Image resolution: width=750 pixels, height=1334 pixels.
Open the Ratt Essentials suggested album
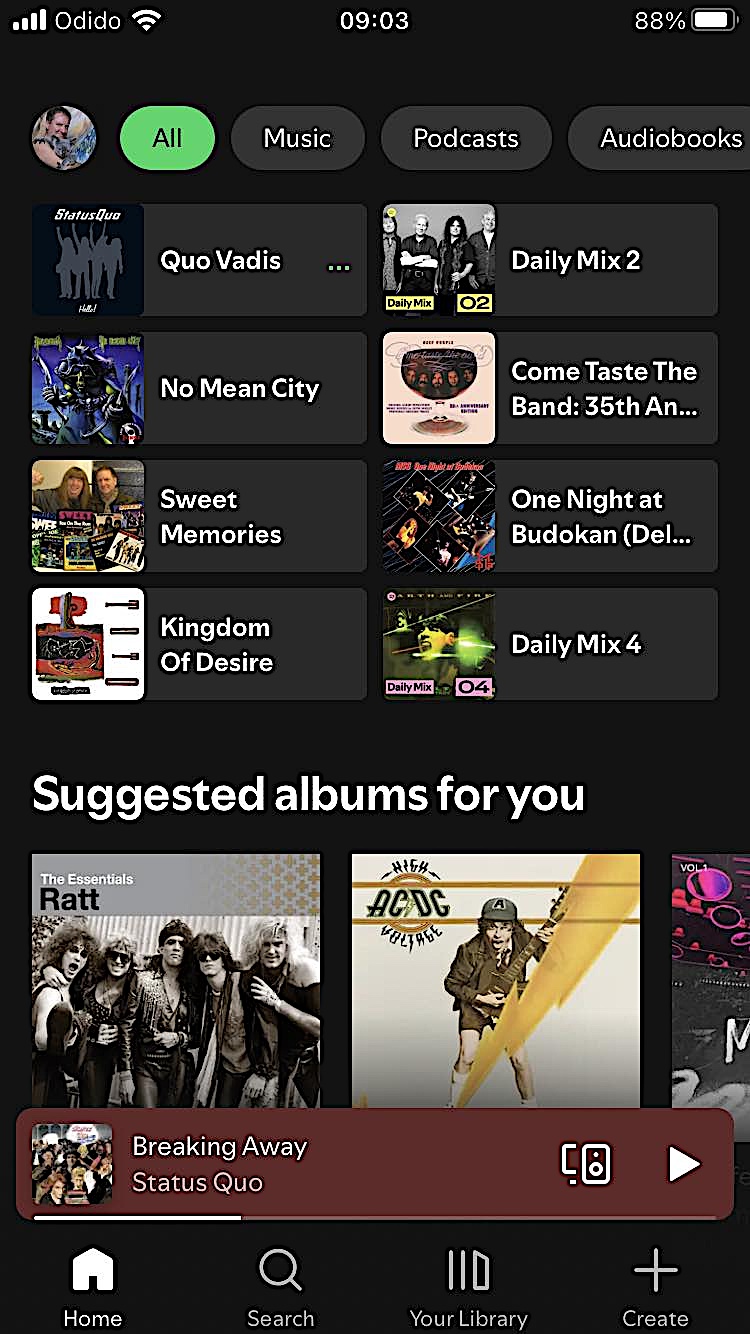tap(176, 980)
